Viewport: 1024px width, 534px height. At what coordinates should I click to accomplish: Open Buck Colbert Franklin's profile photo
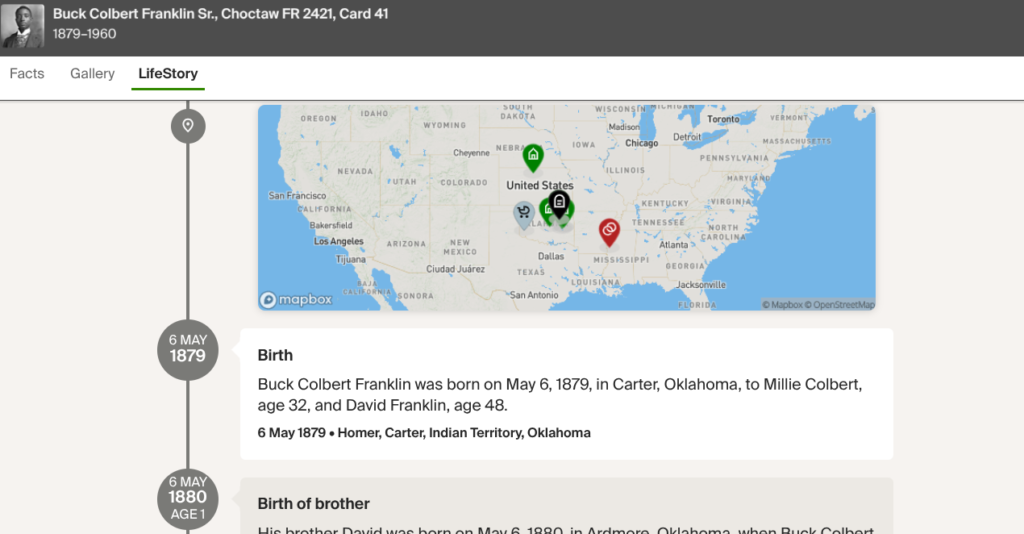tap(22, 26)
